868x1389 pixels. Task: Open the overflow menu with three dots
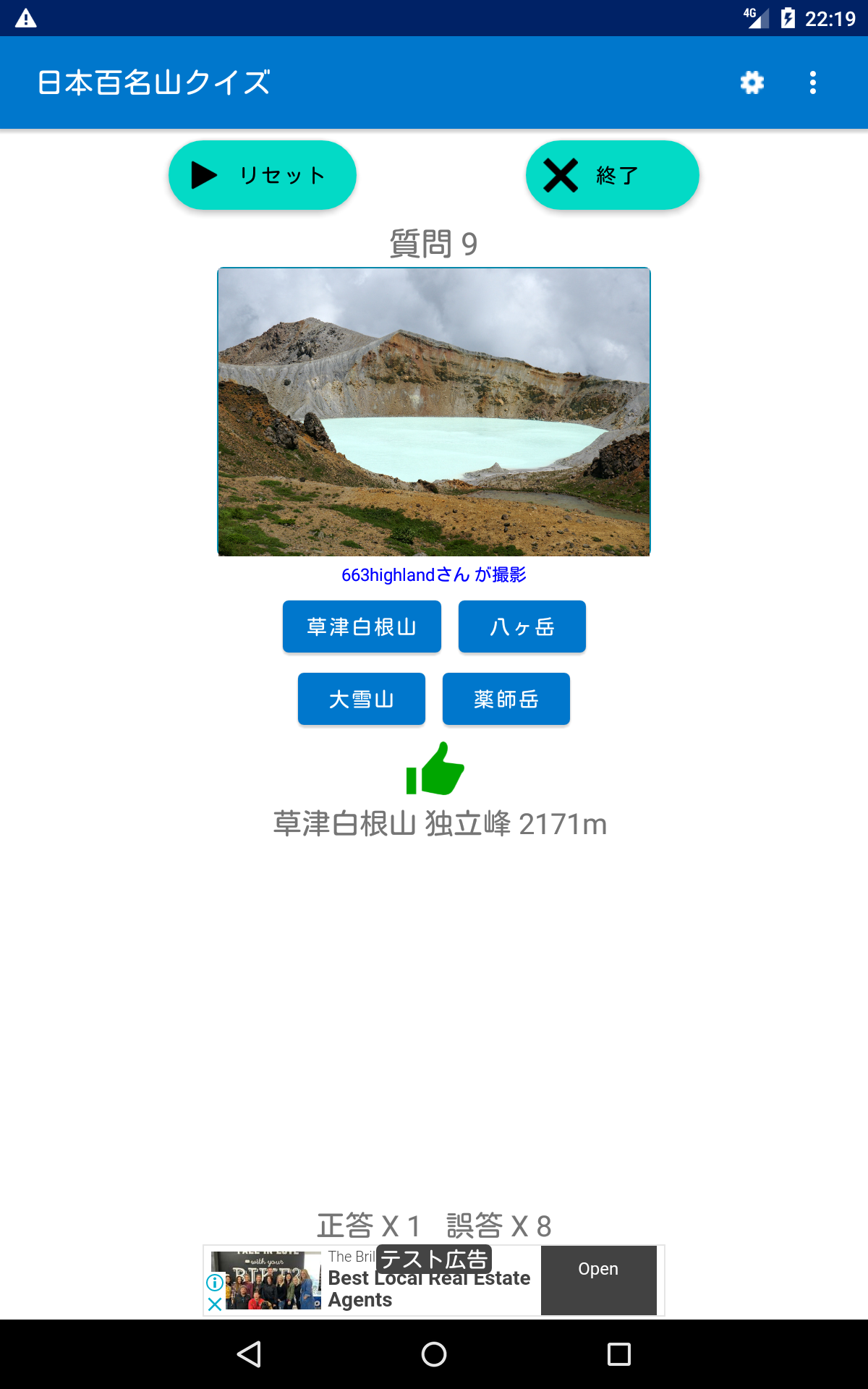coord(812,82)
